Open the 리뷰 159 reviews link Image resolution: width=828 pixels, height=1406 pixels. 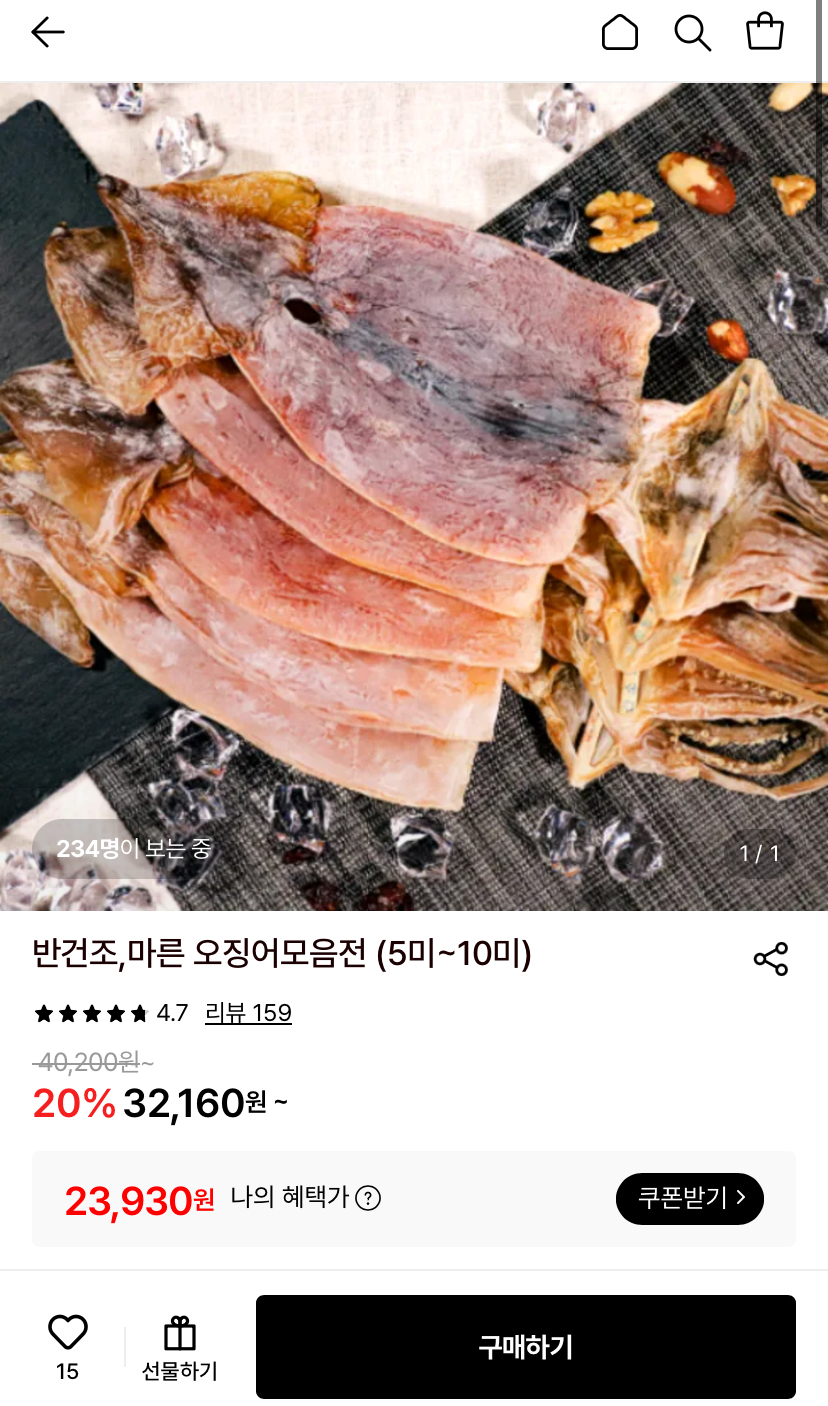click(x=248, y=1013)
